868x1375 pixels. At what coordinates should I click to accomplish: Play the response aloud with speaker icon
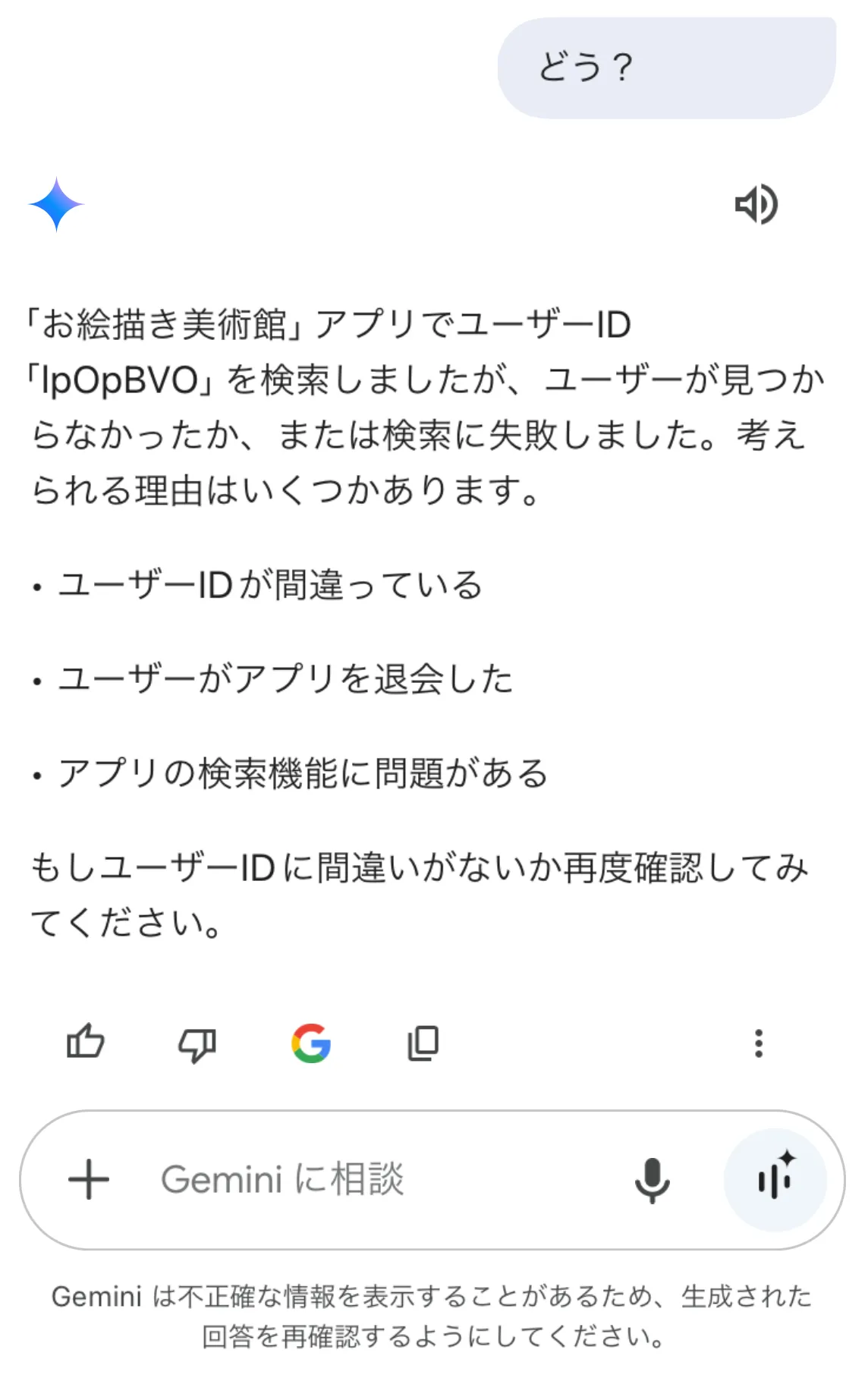pos(756,204)
